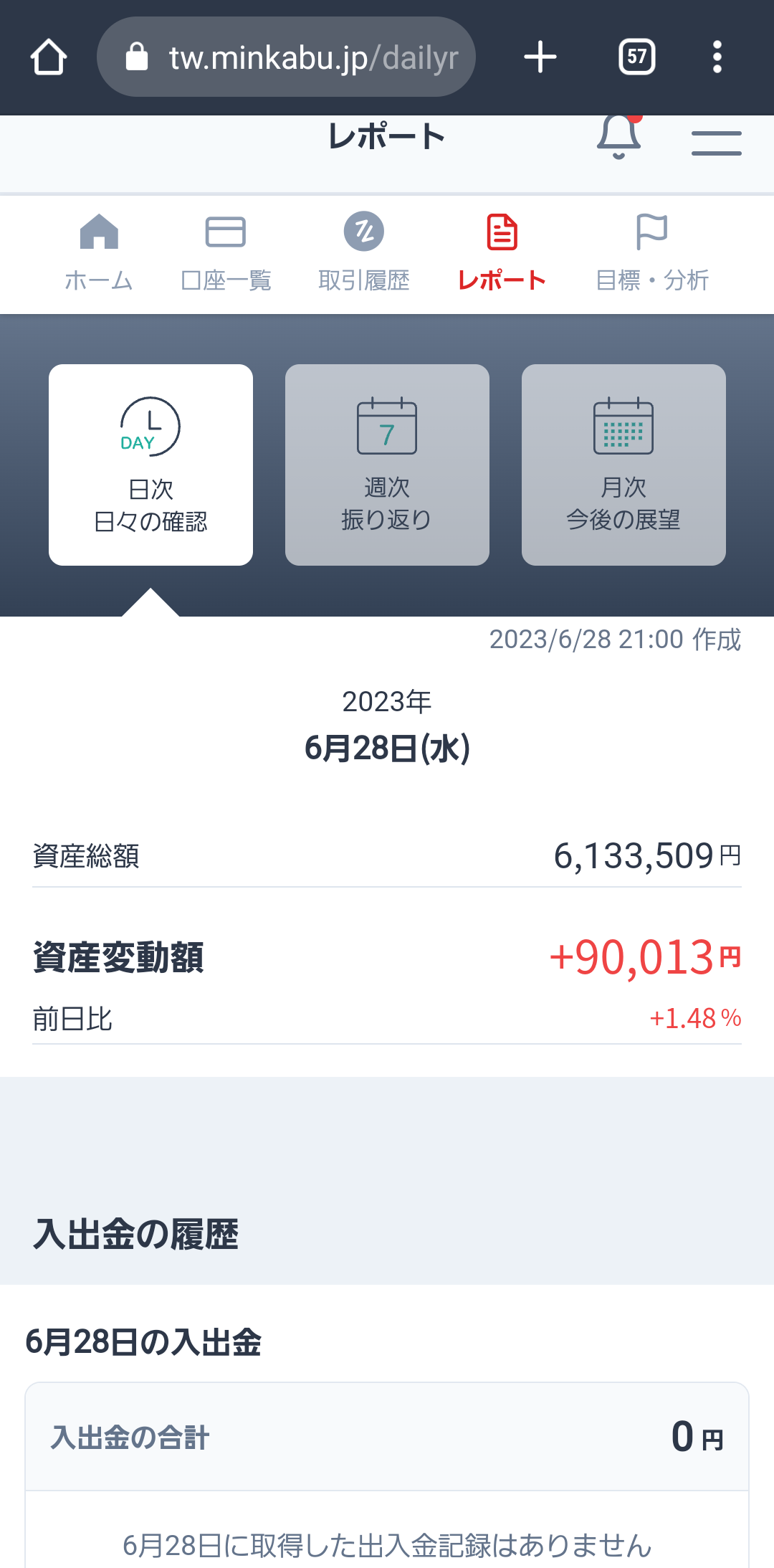Go to the 目標・分析 tab
Image resolution: width=774 pixels, height=1568 pixels.
point(651,252)
